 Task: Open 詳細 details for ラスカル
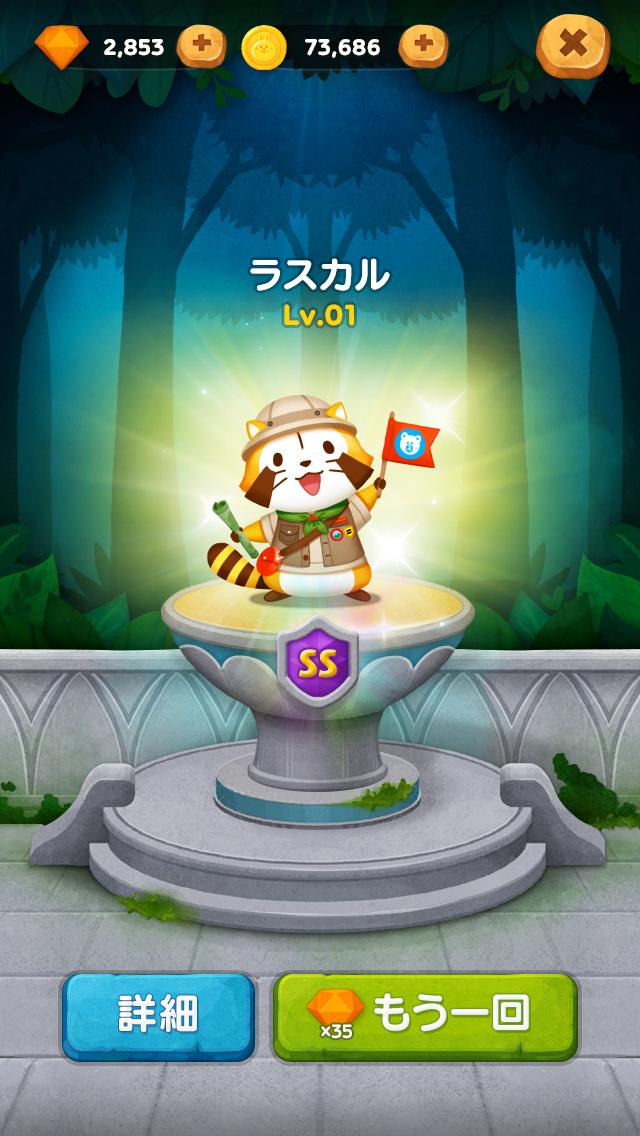[x=158, y=1015]
